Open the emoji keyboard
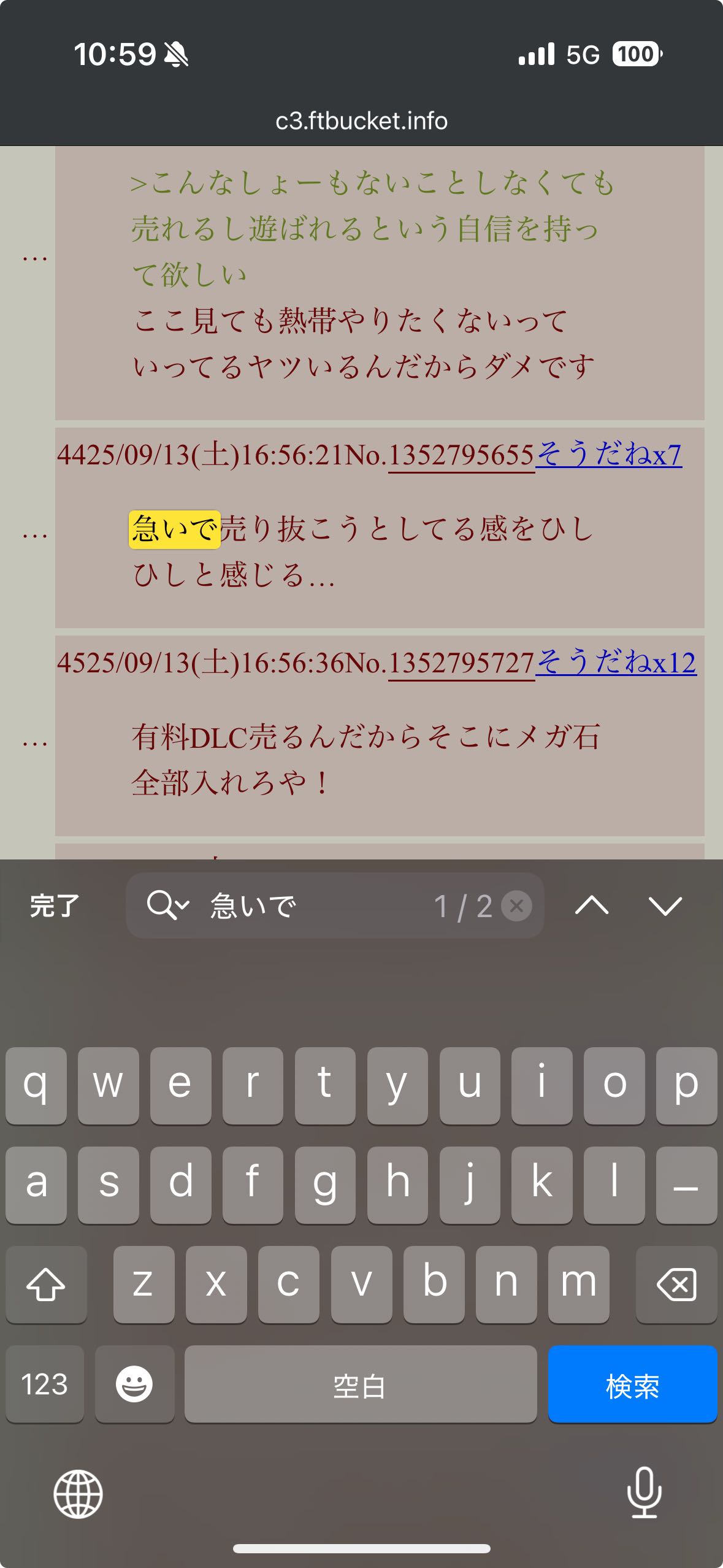Image resolution: width=723 pixels, height=1568 pixels. pos(134,1384)
